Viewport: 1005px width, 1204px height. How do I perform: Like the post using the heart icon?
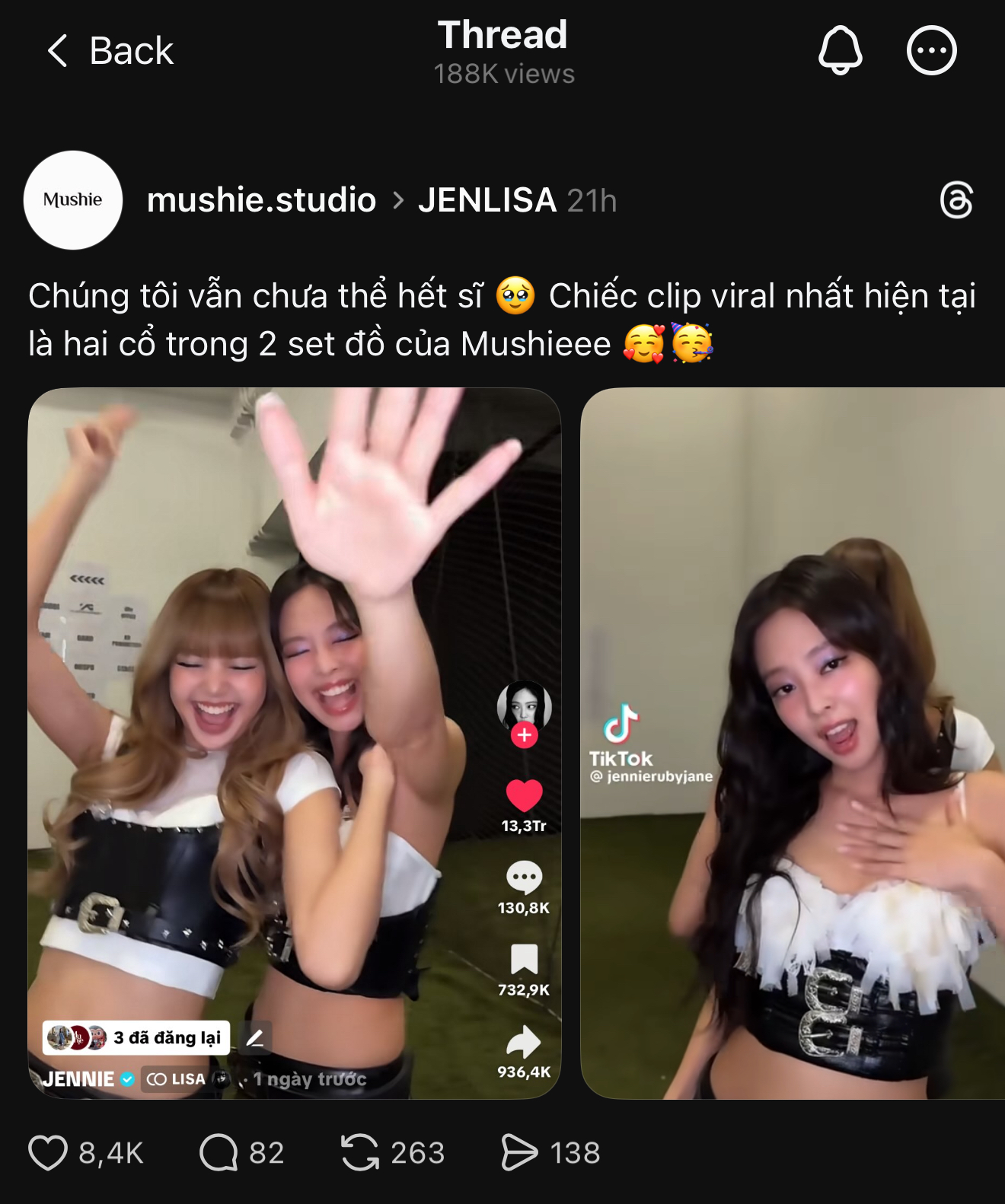[x=50, y=1152]
